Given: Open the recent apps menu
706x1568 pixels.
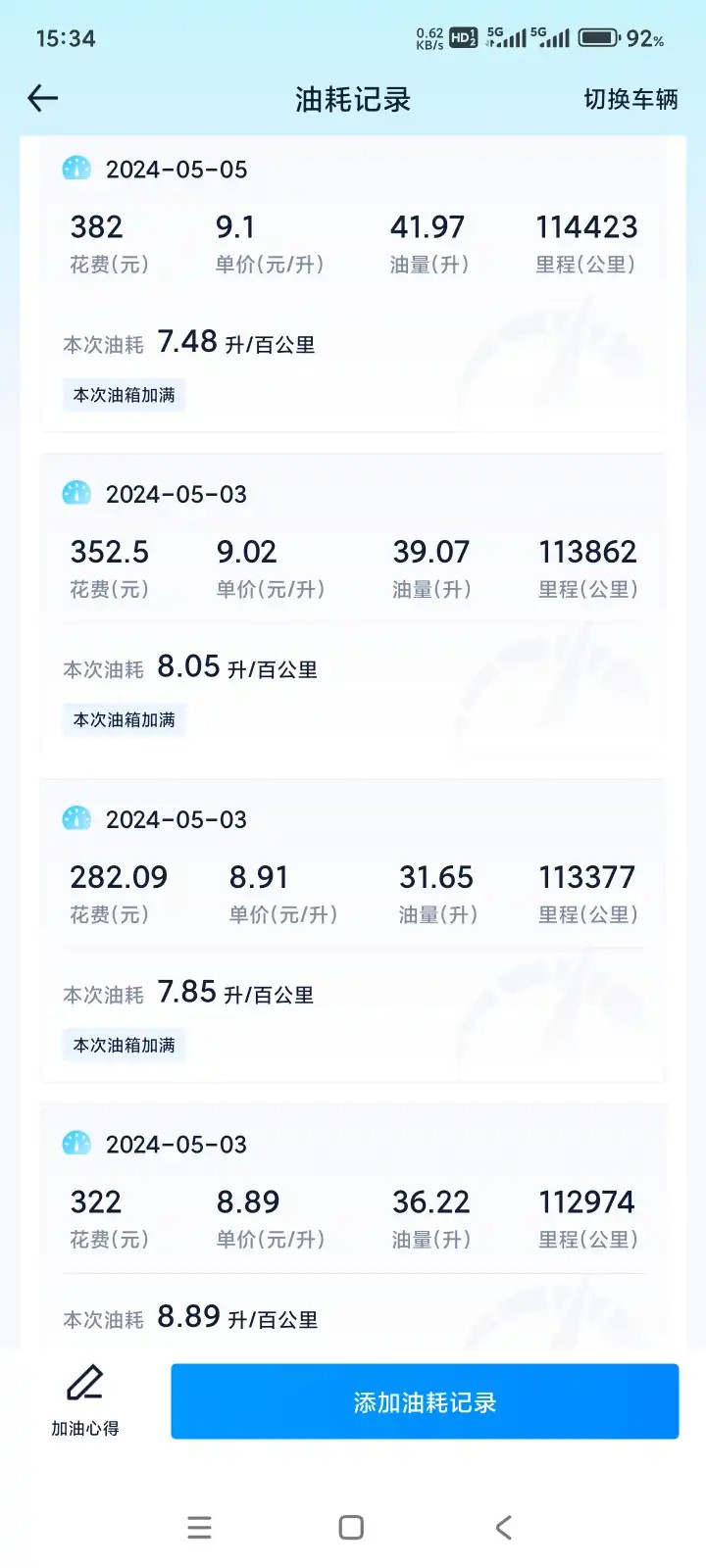Looking at the screenshot, I should (x=199, y=1527).
